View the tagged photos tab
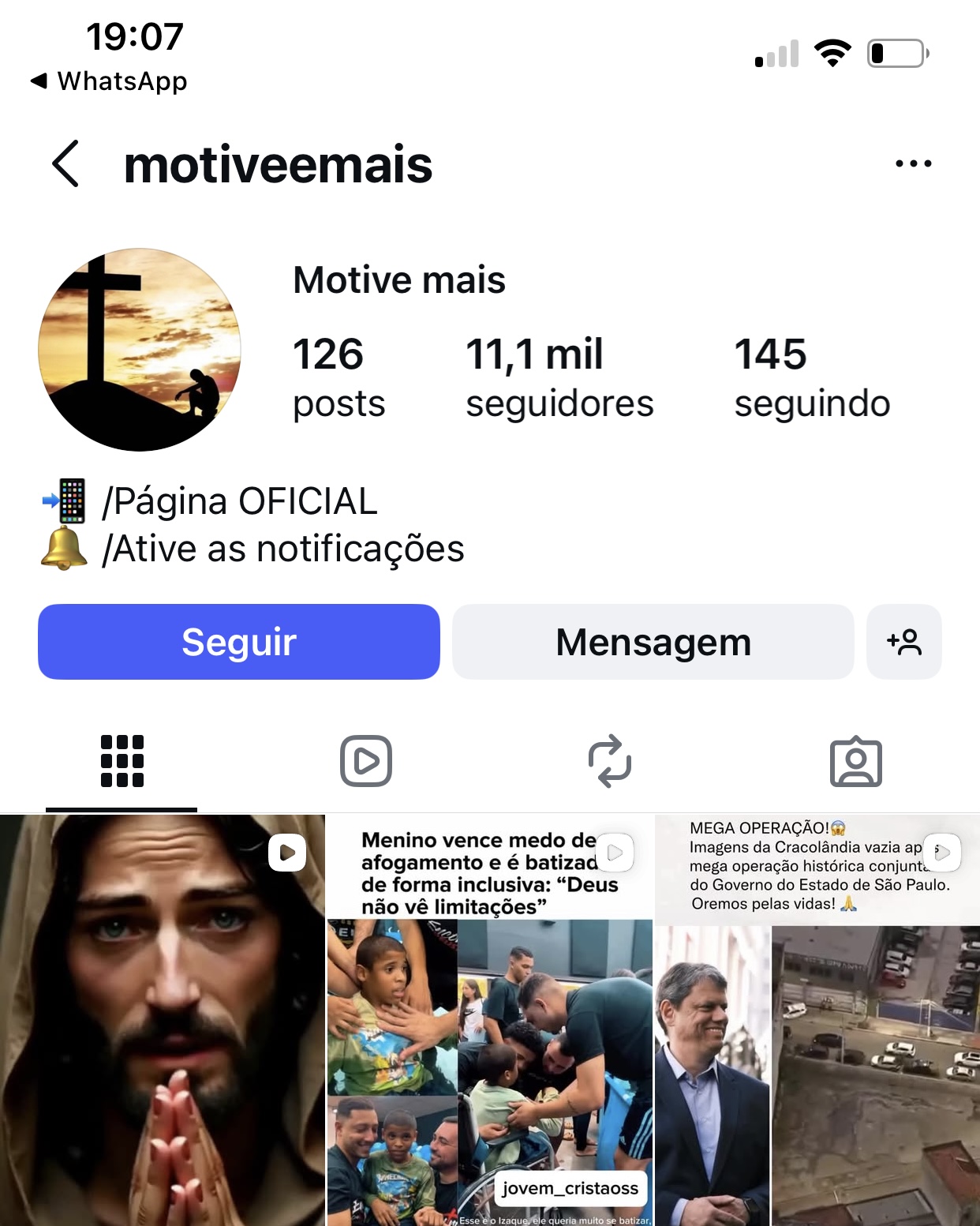The height and width of the screenshot is (1226, 980). coord(856,761)
